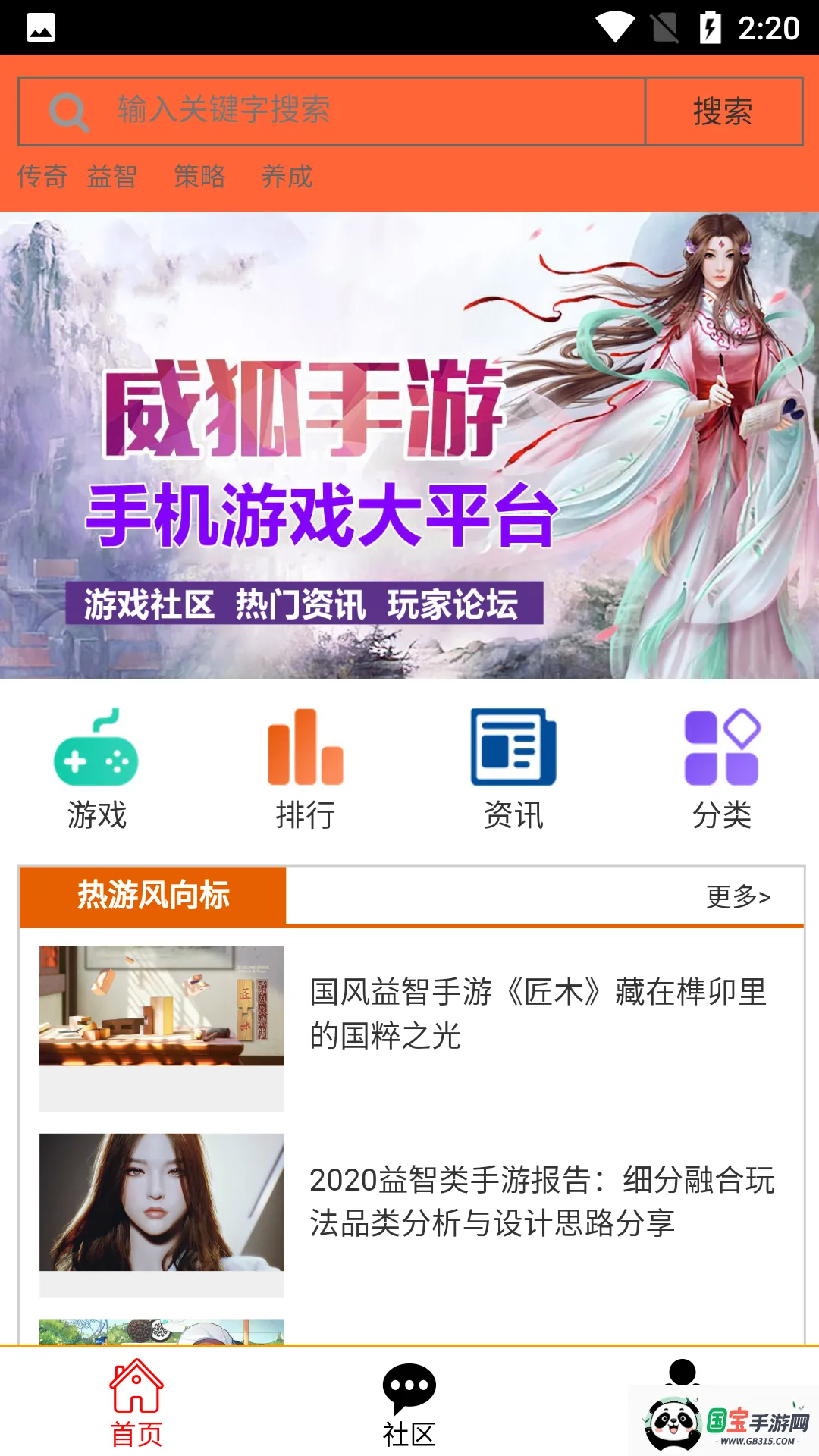View 更多 in 热游风向标
The image size is (819, 1456).
pos(738,896)
